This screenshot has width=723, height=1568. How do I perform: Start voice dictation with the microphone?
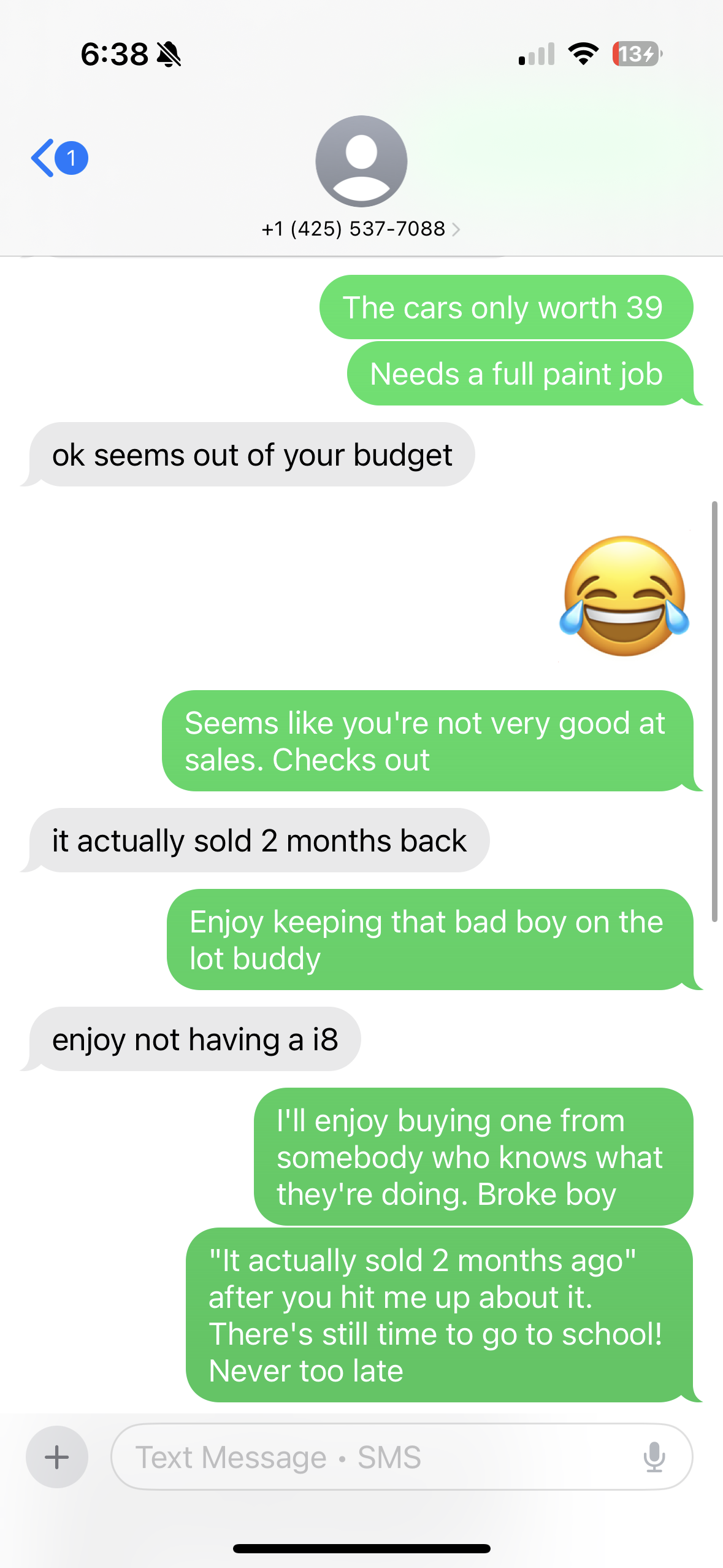(x=654, y=1456)
